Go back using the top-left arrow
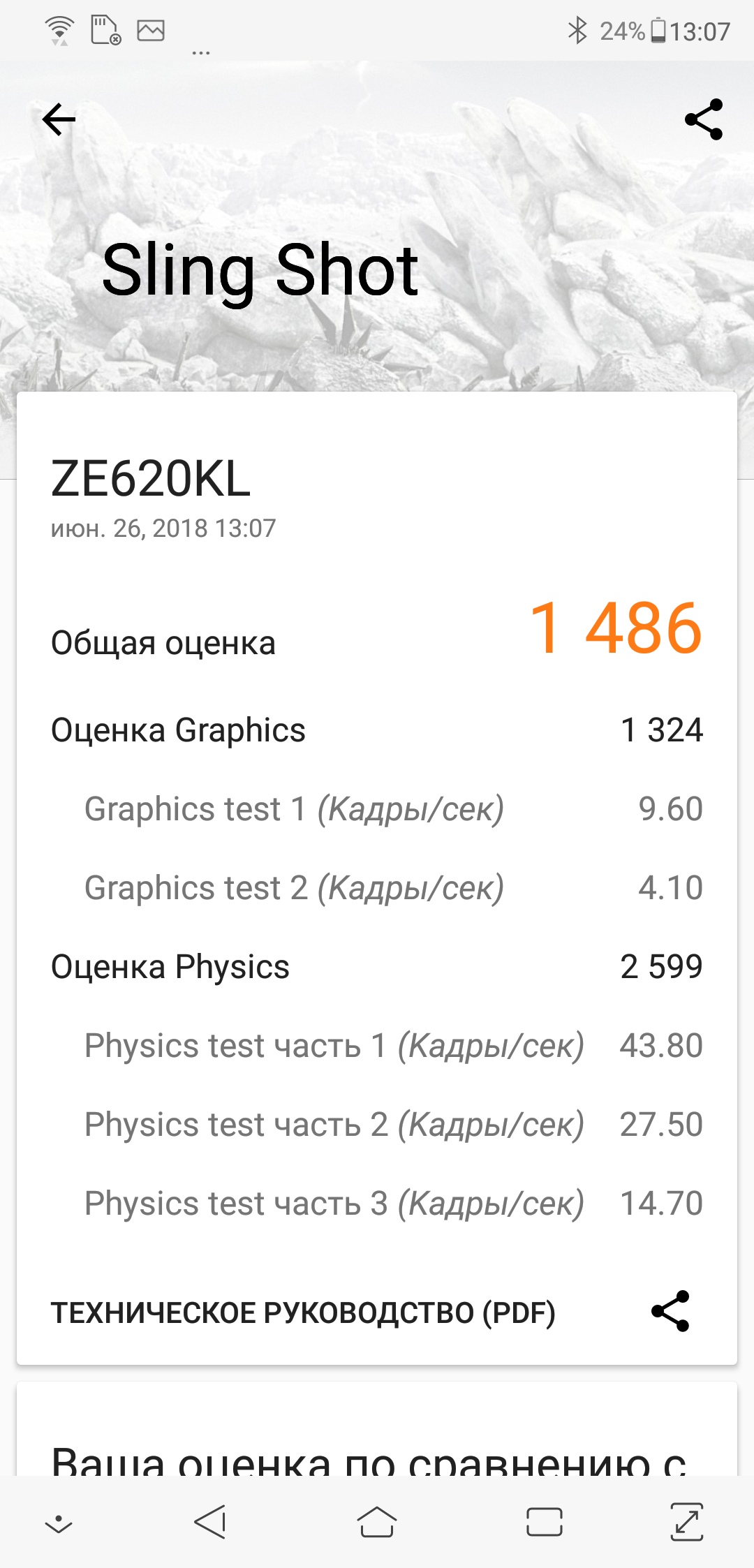Screen dimensions: 754x1568 click(x=59, y=119)
